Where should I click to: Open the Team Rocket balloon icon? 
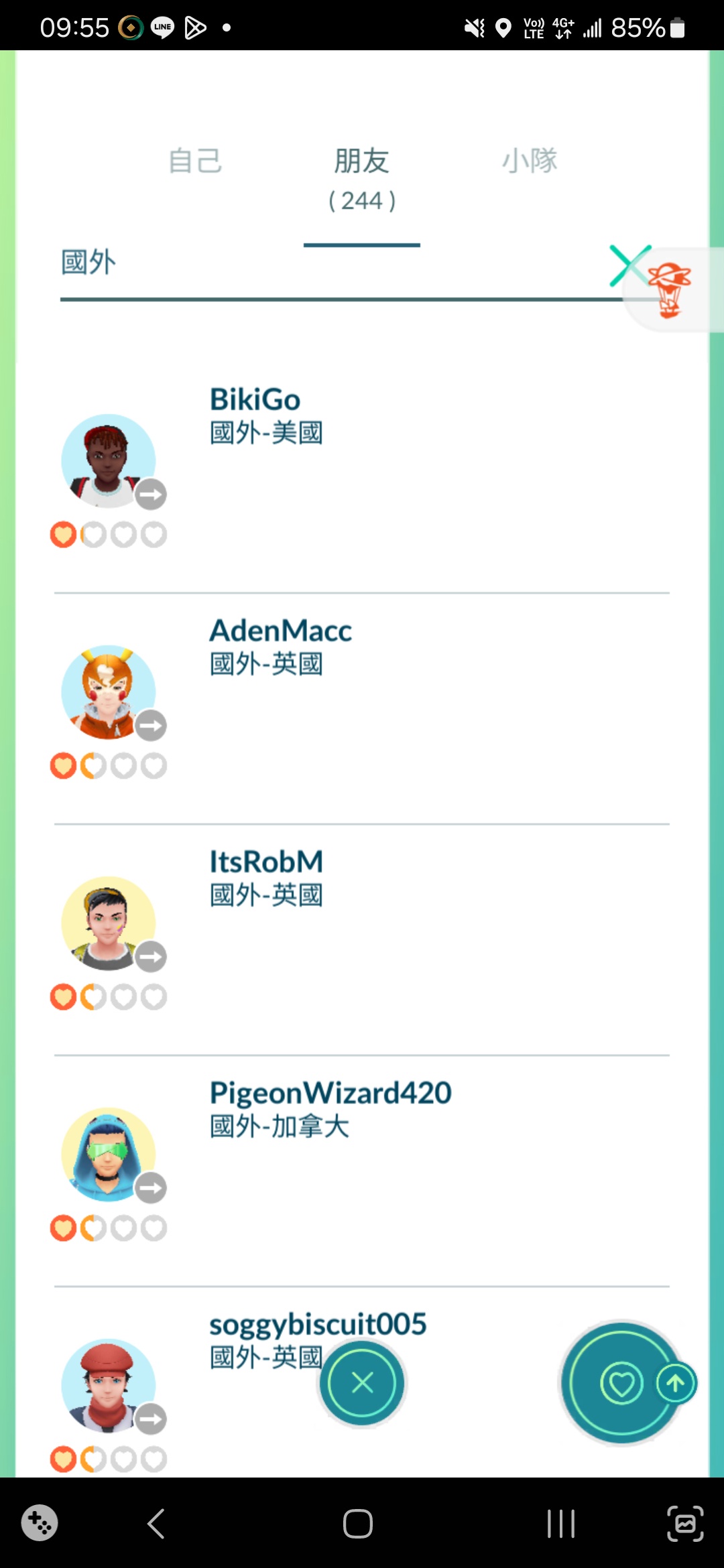(x=669, y=289)
